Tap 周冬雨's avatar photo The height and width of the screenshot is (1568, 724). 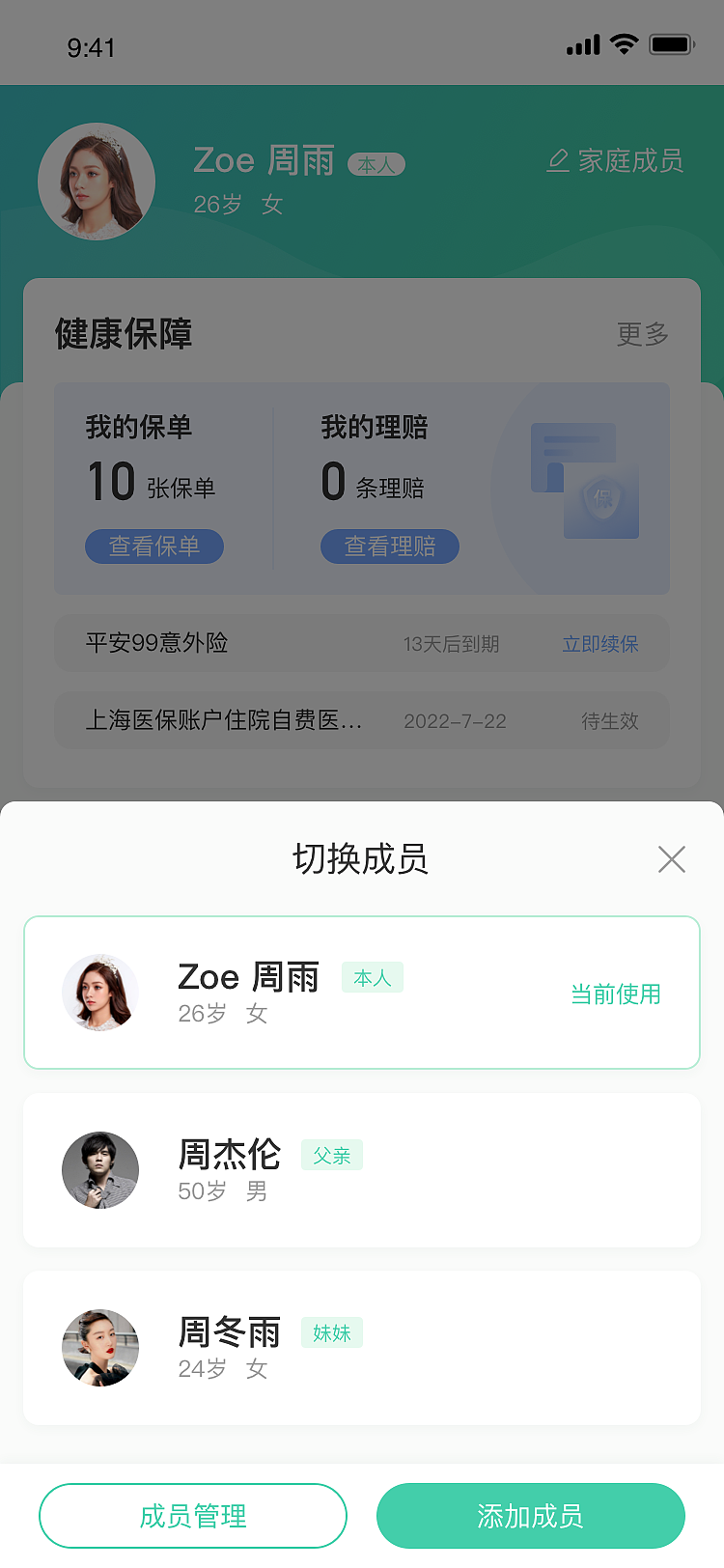(x=100, y=1348)
